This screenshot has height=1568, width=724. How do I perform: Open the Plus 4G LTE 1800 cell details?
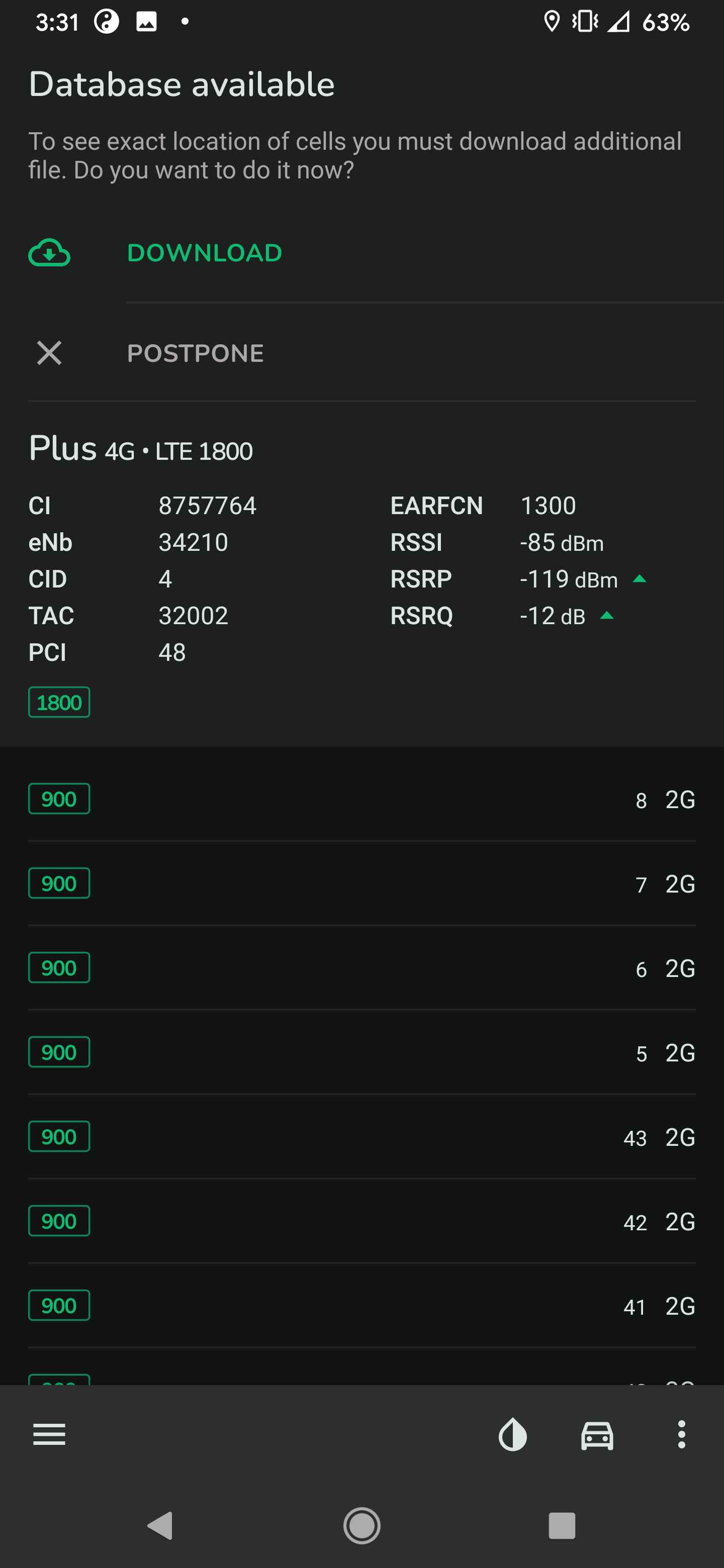361,574
